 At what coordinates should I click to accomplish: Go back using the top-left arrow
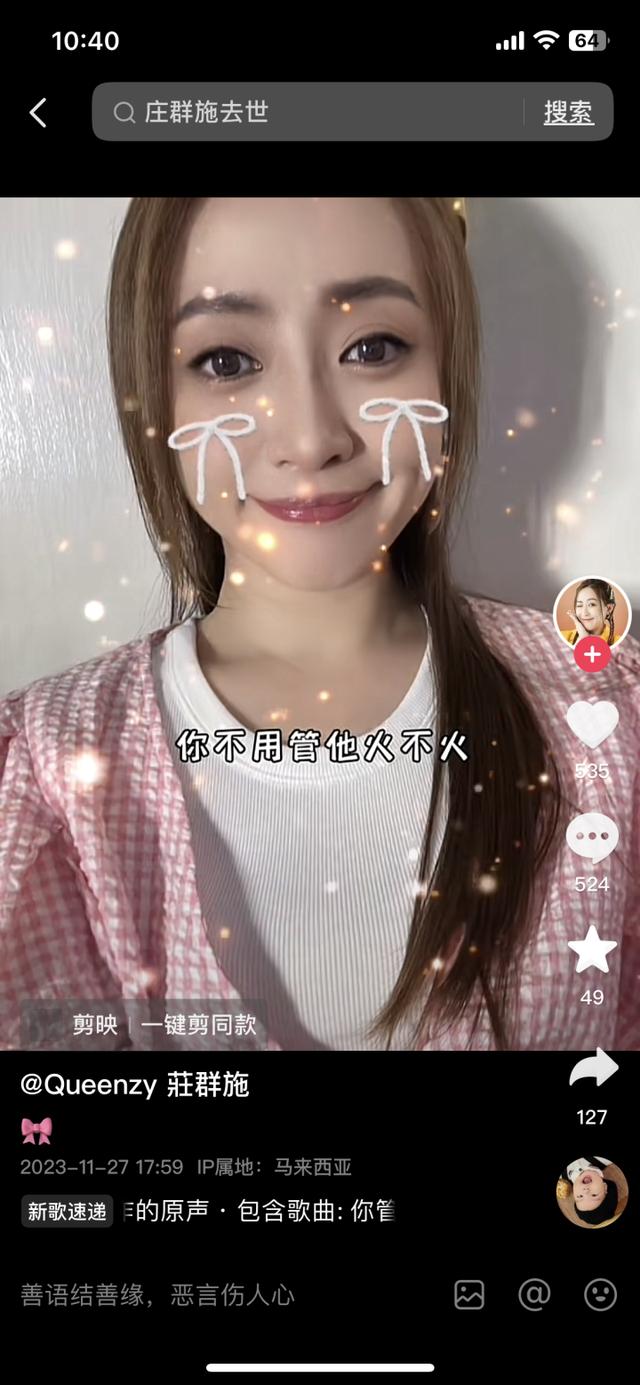tap(38, 113)
